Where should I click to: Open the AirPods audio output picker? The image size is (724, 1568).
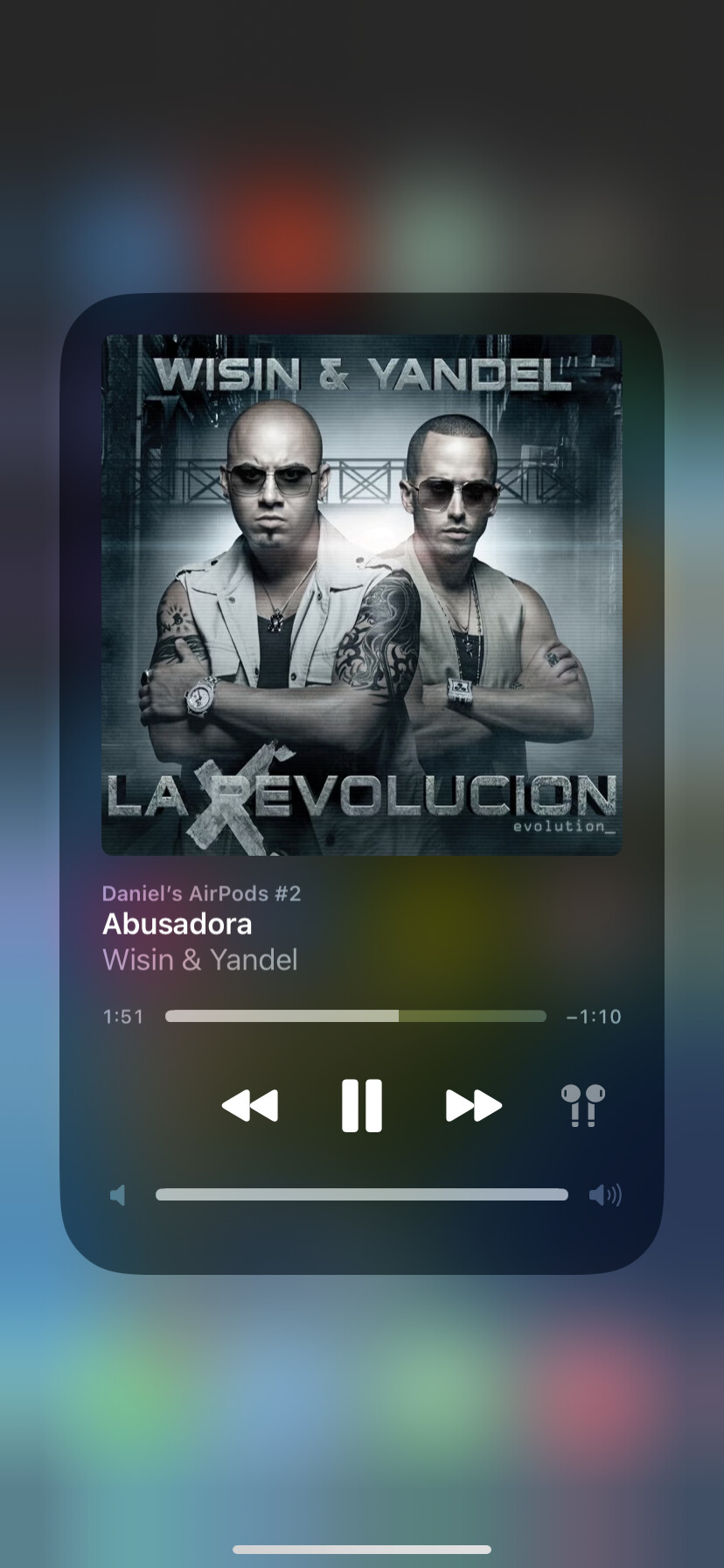pos(582,1105)
